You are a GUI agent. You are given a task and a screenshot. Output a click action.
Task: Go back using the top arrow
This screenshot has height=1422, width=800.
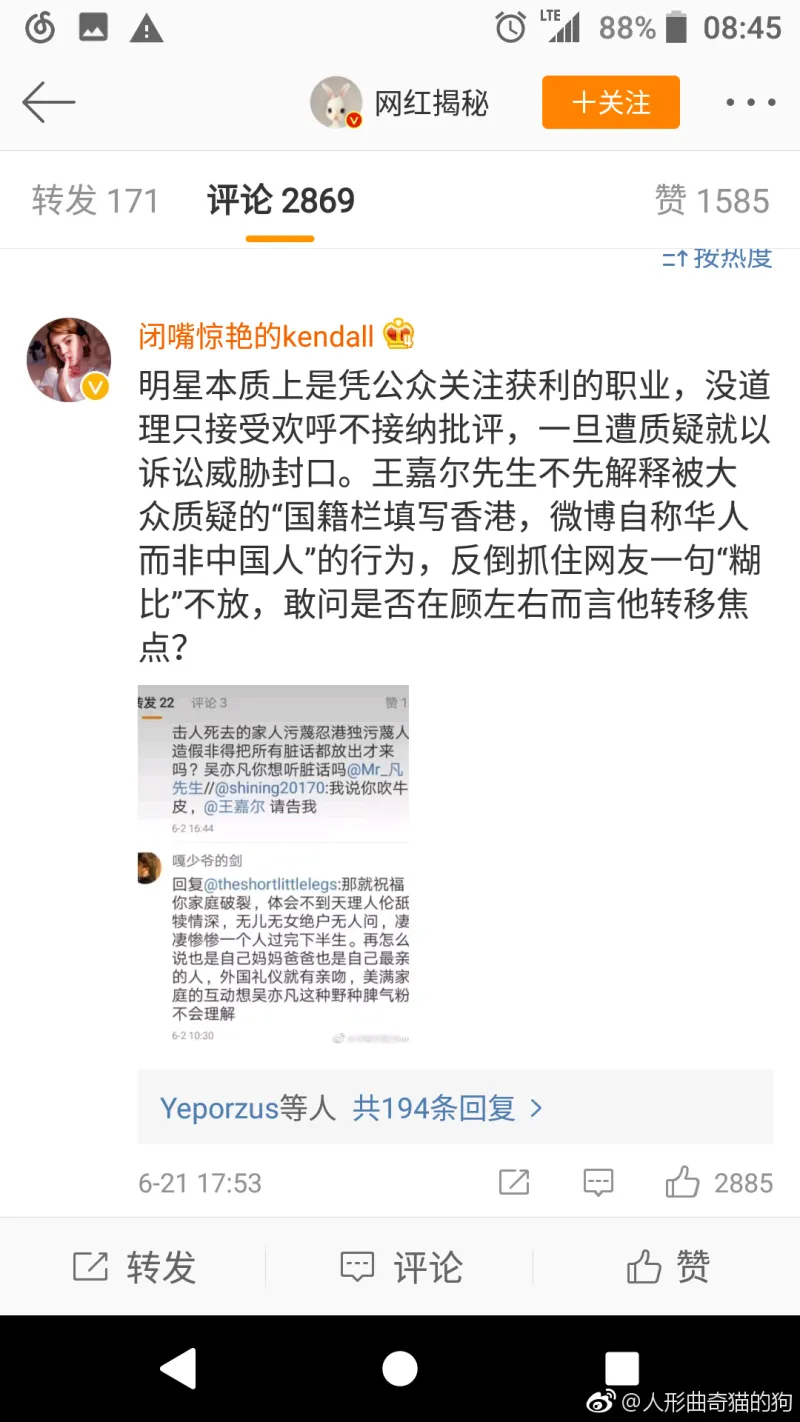click(48, 102)
